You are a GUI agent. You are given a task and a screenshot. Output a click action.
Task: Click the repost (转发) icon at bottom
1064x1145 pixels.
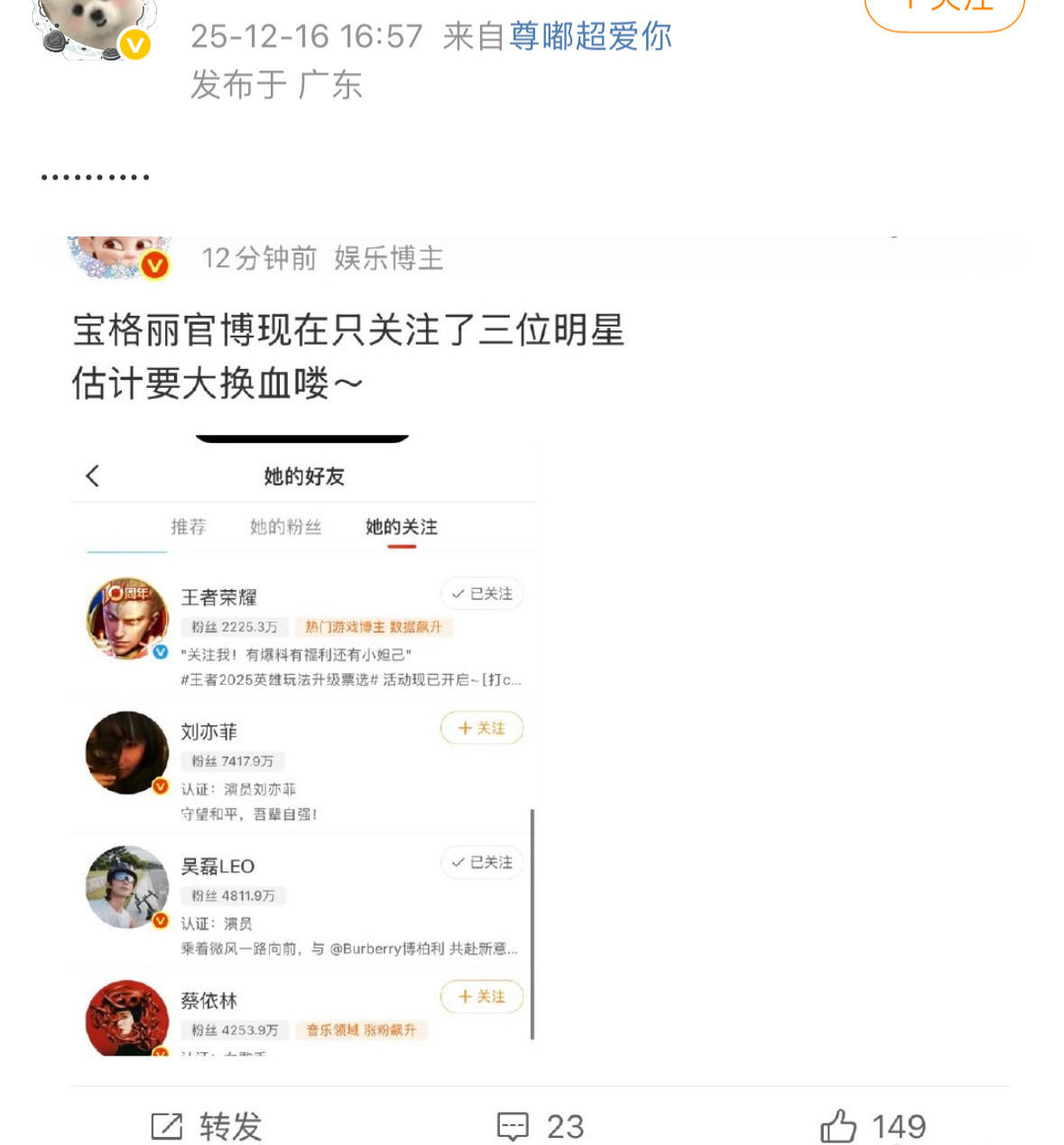click(168, 1125)
